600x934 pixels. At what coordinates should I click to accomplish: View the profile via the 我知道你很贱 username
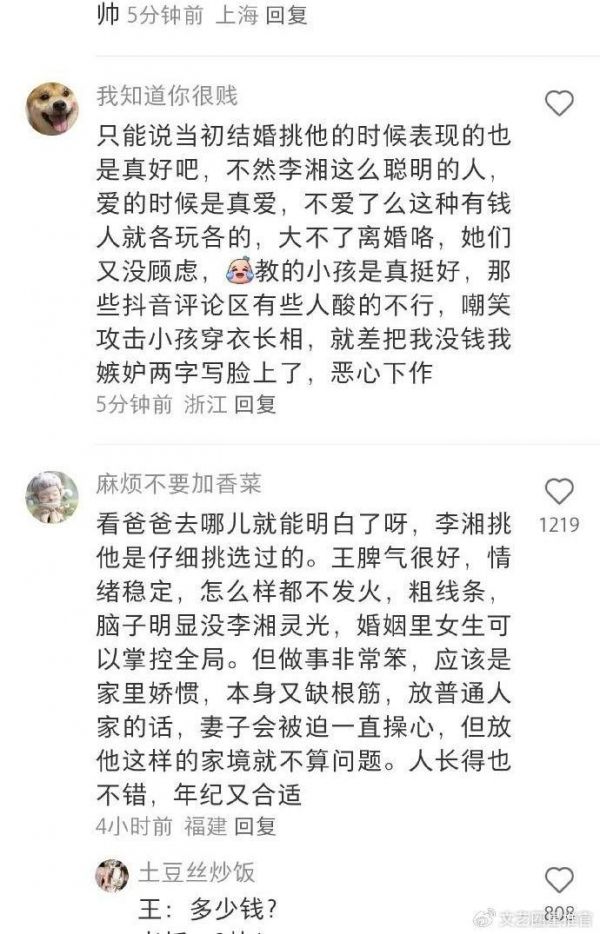pyautogui.click(x=167, y=97)
